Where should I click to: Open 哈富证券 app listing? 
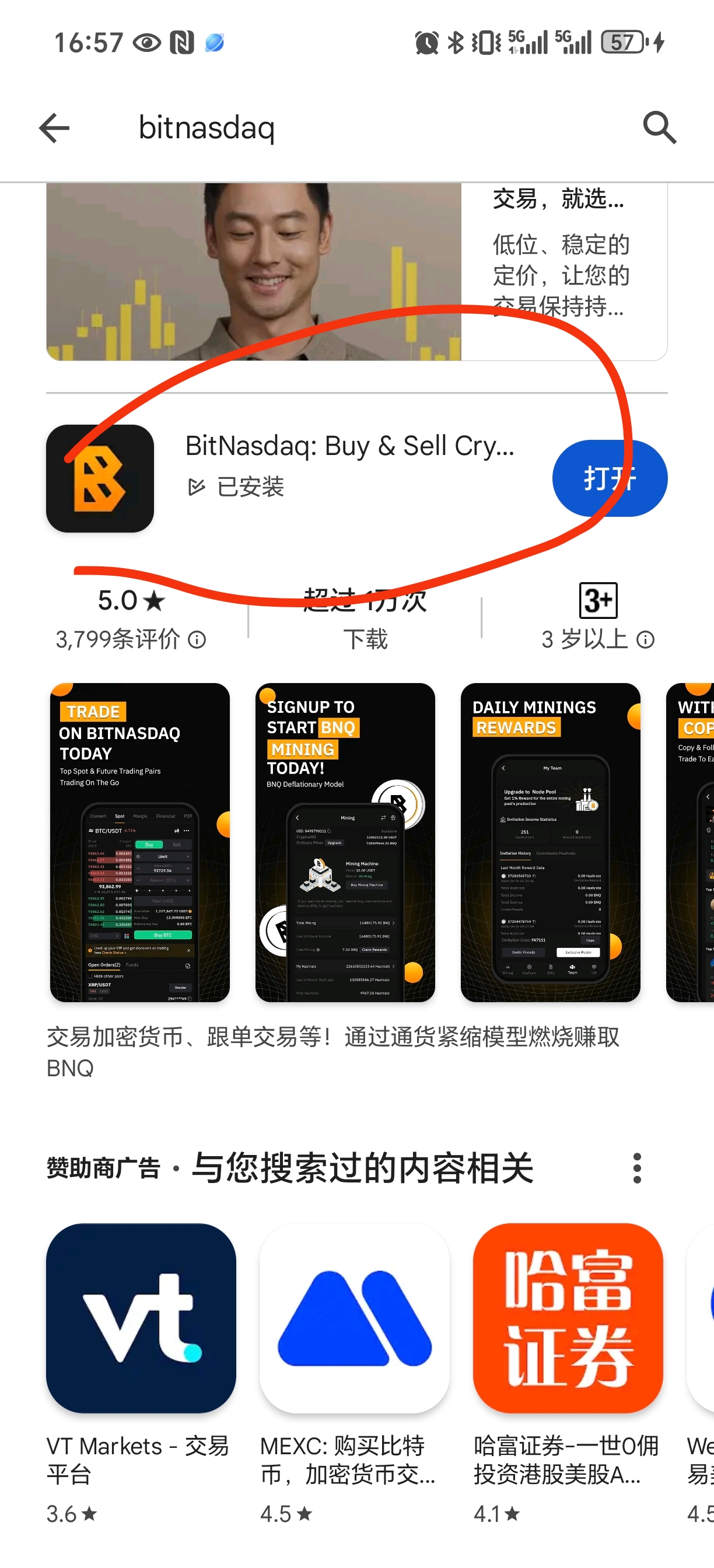point(568,1318)
